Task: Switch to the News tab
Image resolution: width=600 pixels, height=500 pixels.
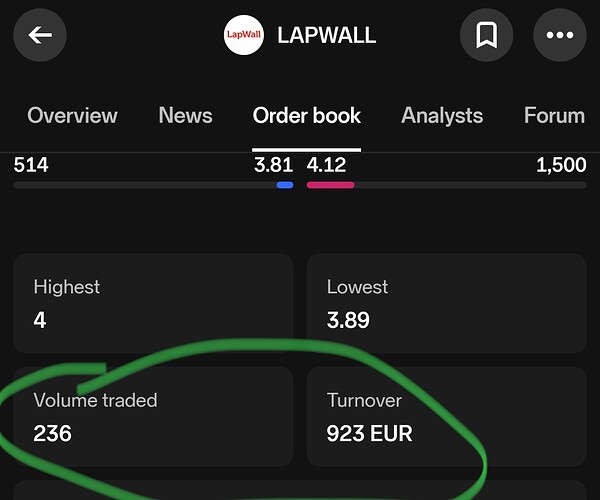Action: click(185, 116)
